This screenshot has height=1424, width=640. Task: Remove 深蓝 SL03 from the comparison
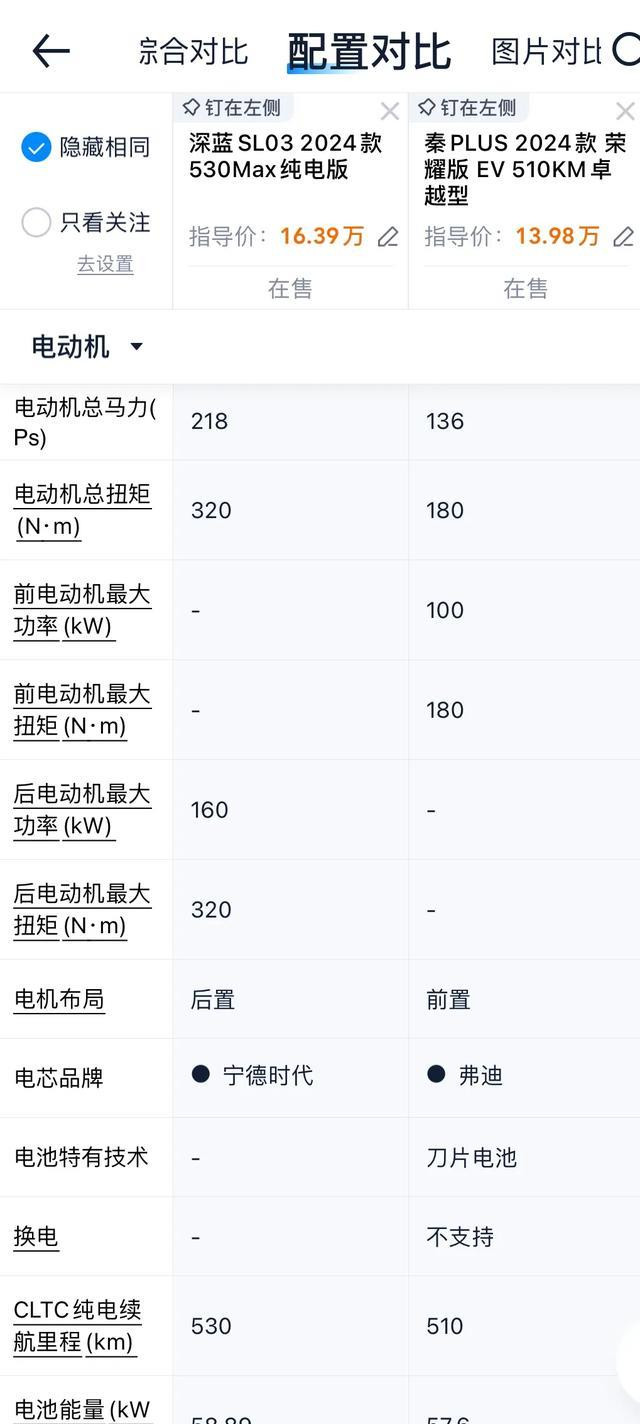[390, 111]
